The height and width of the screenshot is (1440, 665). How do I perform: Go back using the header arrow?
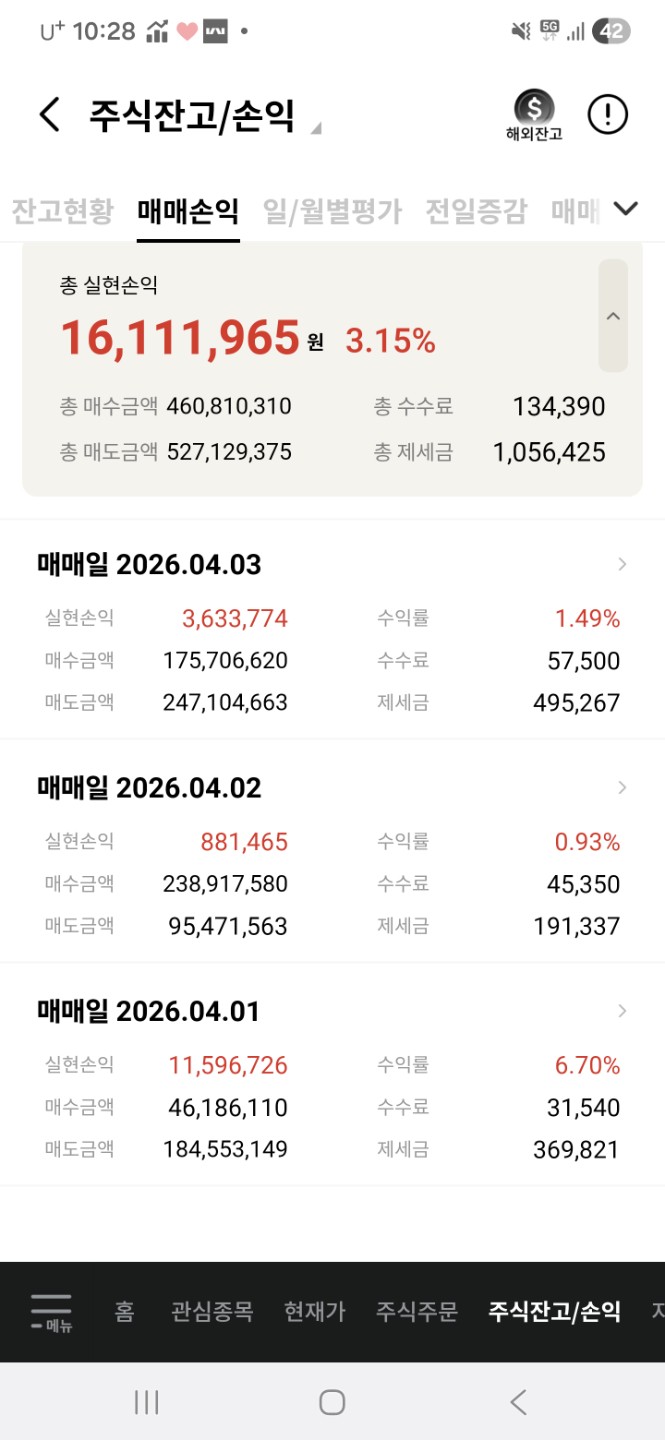(50, 115)
